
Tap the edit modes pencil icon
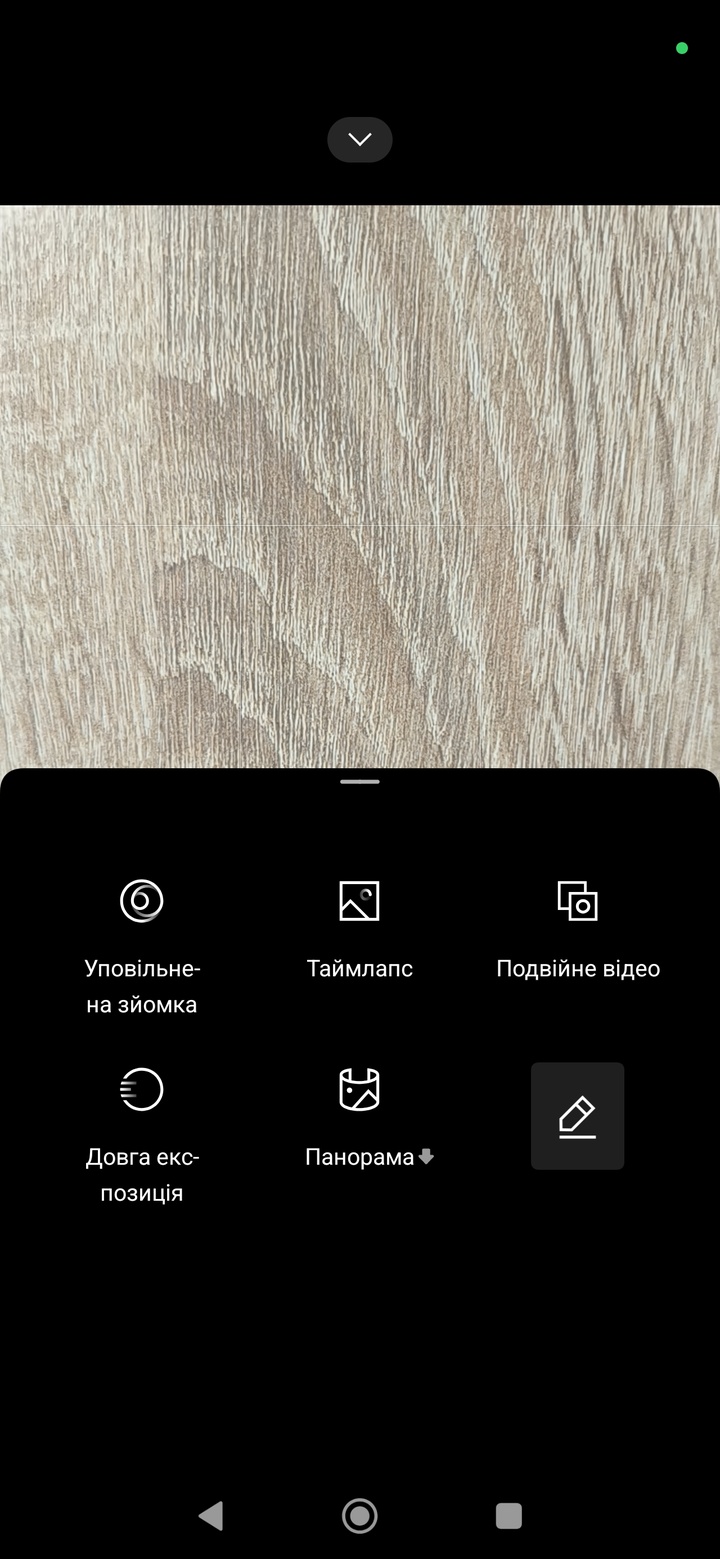click(577, 1116)
